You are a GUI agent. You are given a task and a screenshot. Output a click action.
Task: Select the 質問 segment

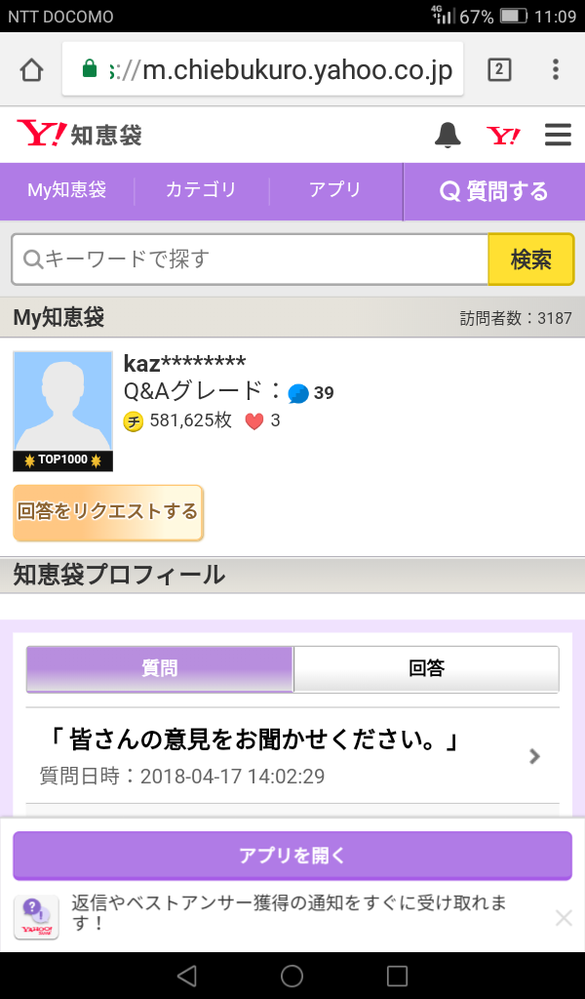[159, 669]
